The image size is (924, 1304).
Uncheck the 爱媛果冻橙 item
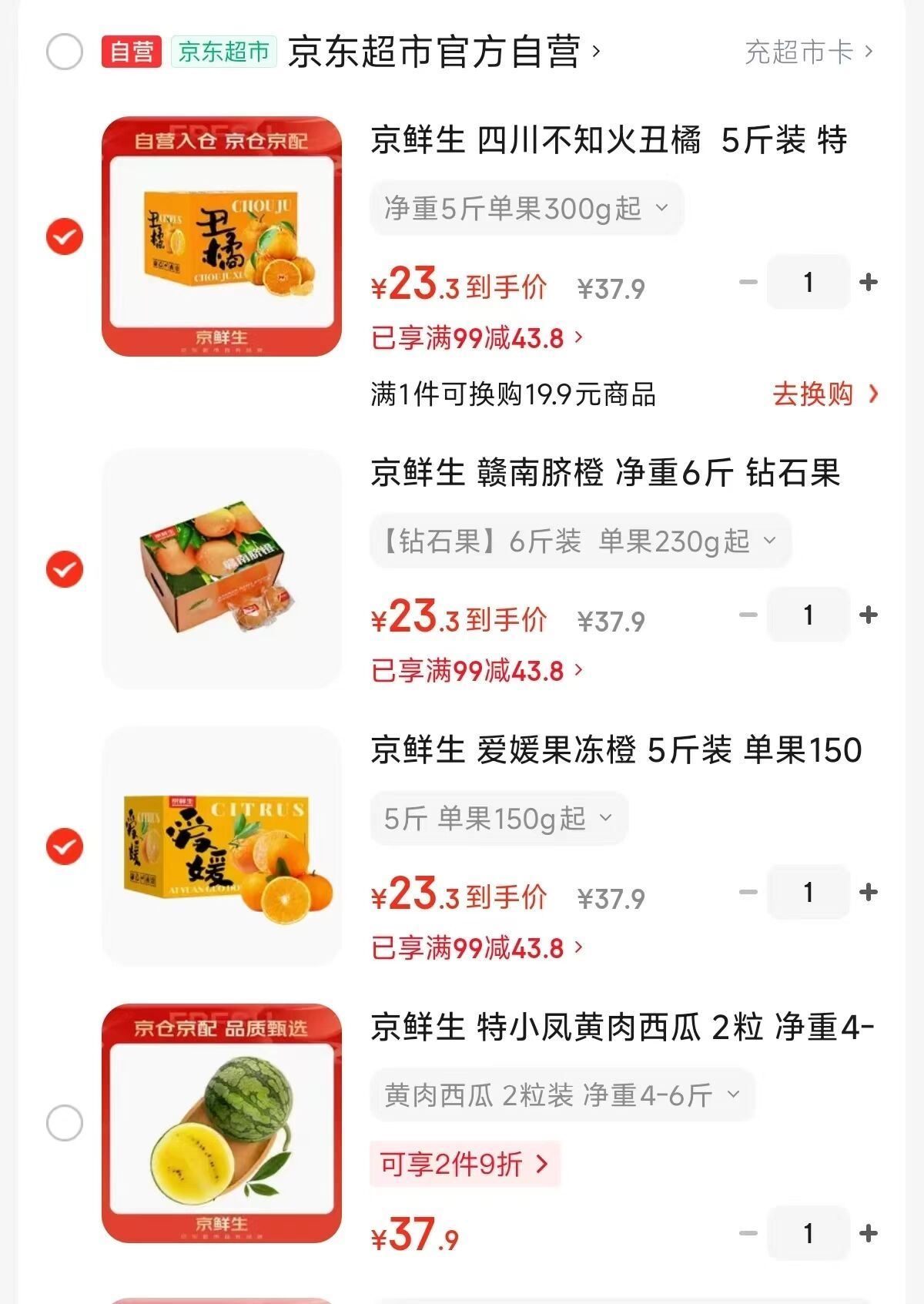click(65, 846)
